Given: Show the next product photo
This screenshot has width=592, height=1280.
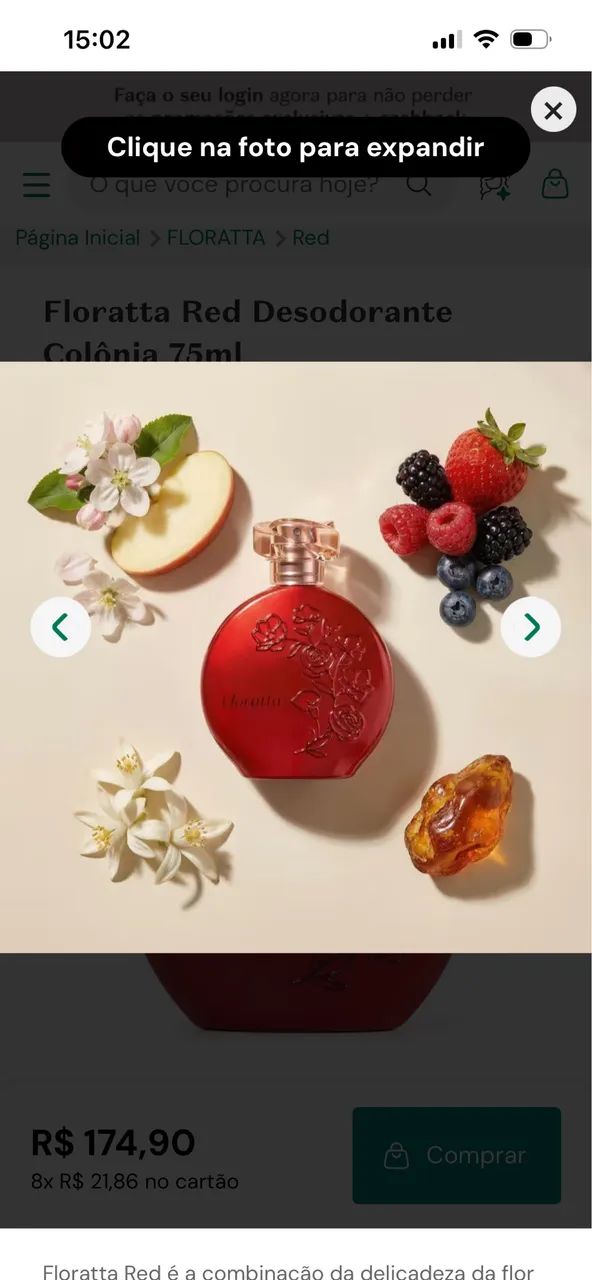Looking at the screenshot, I should [x=531, y=627].
